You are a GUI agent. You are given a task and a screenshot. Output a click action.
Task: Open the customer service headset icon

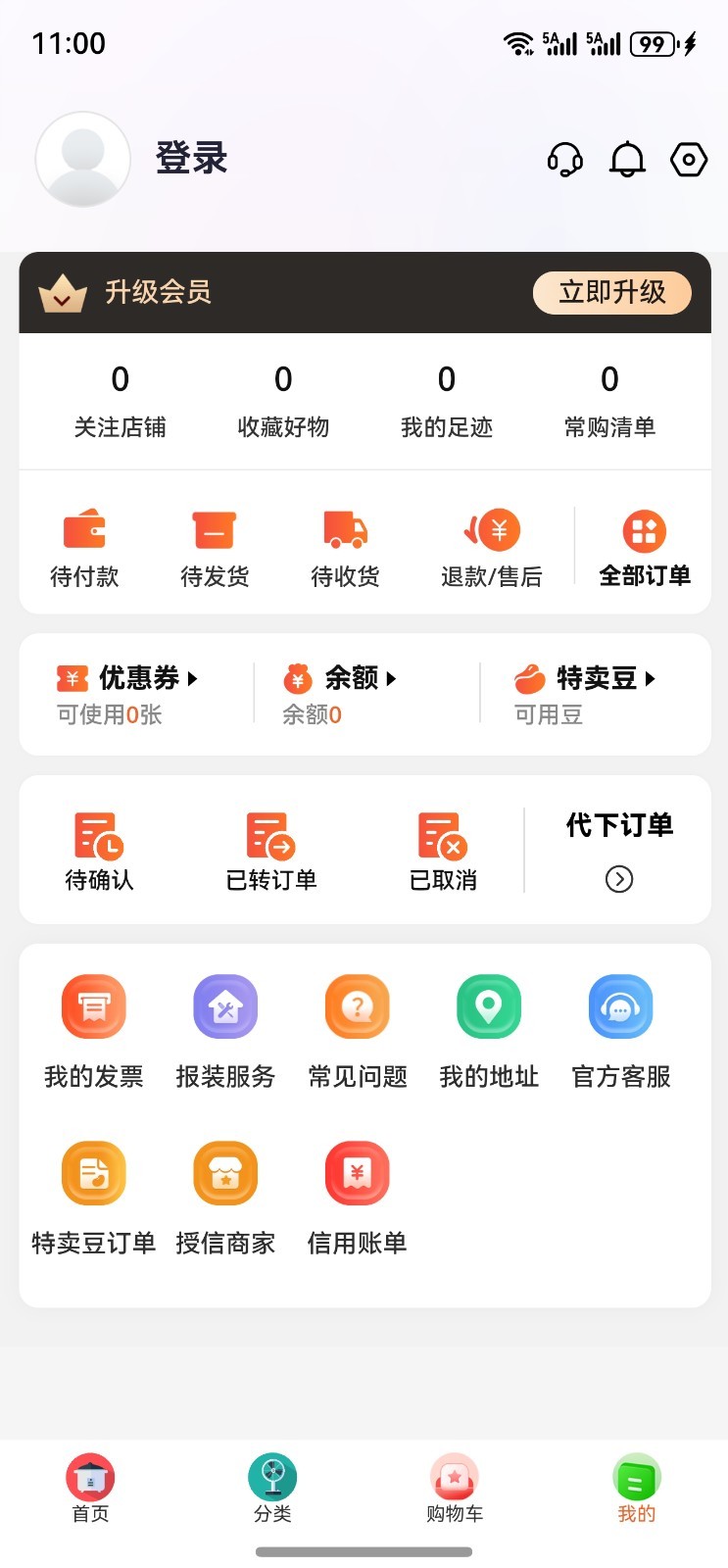tap(564, 159)
